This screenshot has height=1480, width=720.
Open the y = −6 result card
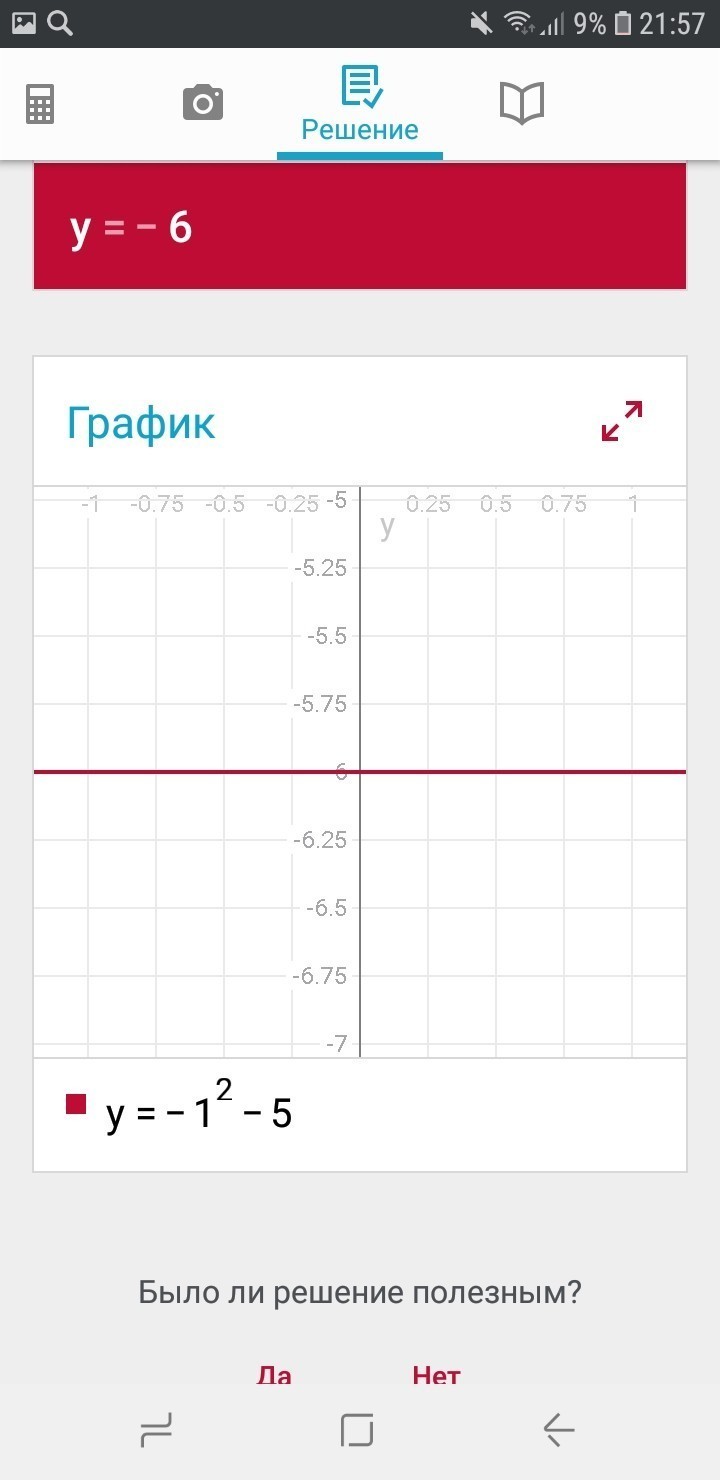click(x=360, y=228)
